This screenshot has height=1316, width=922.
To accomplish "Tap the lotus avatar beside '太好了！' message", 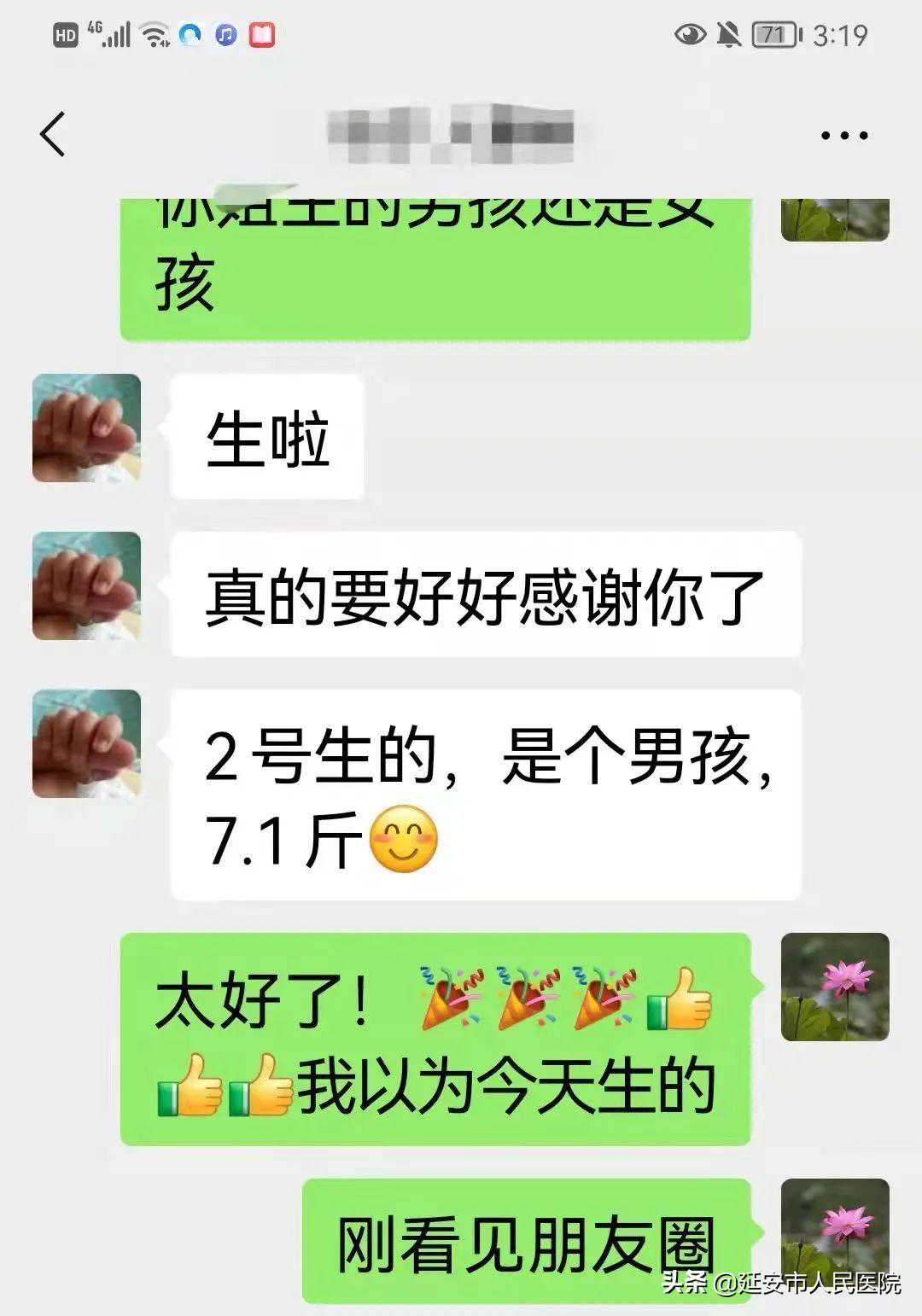I will [834, 987].
